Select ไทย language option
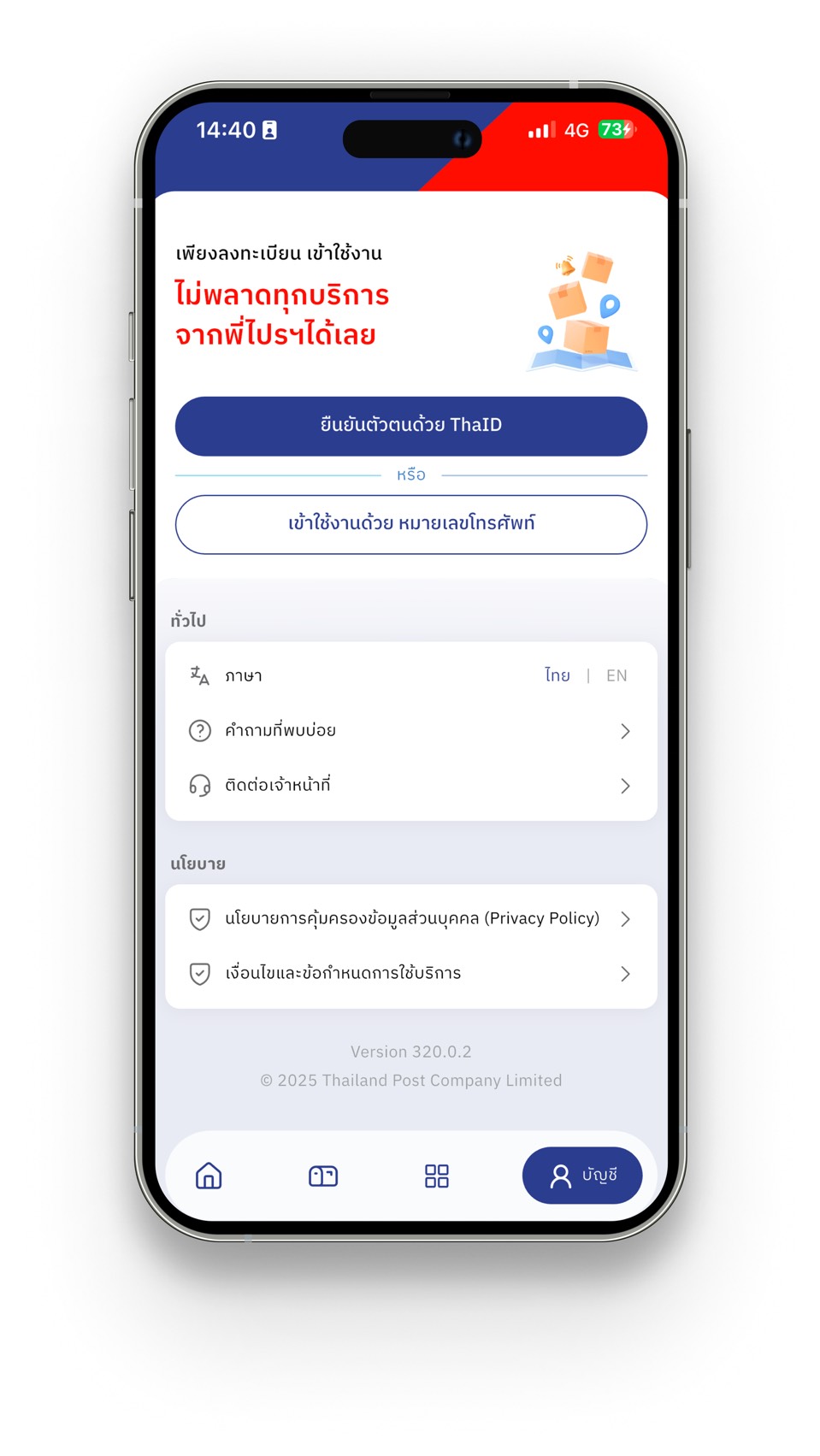The height and width of the screenshot is (1456, 820). pyautogui.click(x=557, y=675)
